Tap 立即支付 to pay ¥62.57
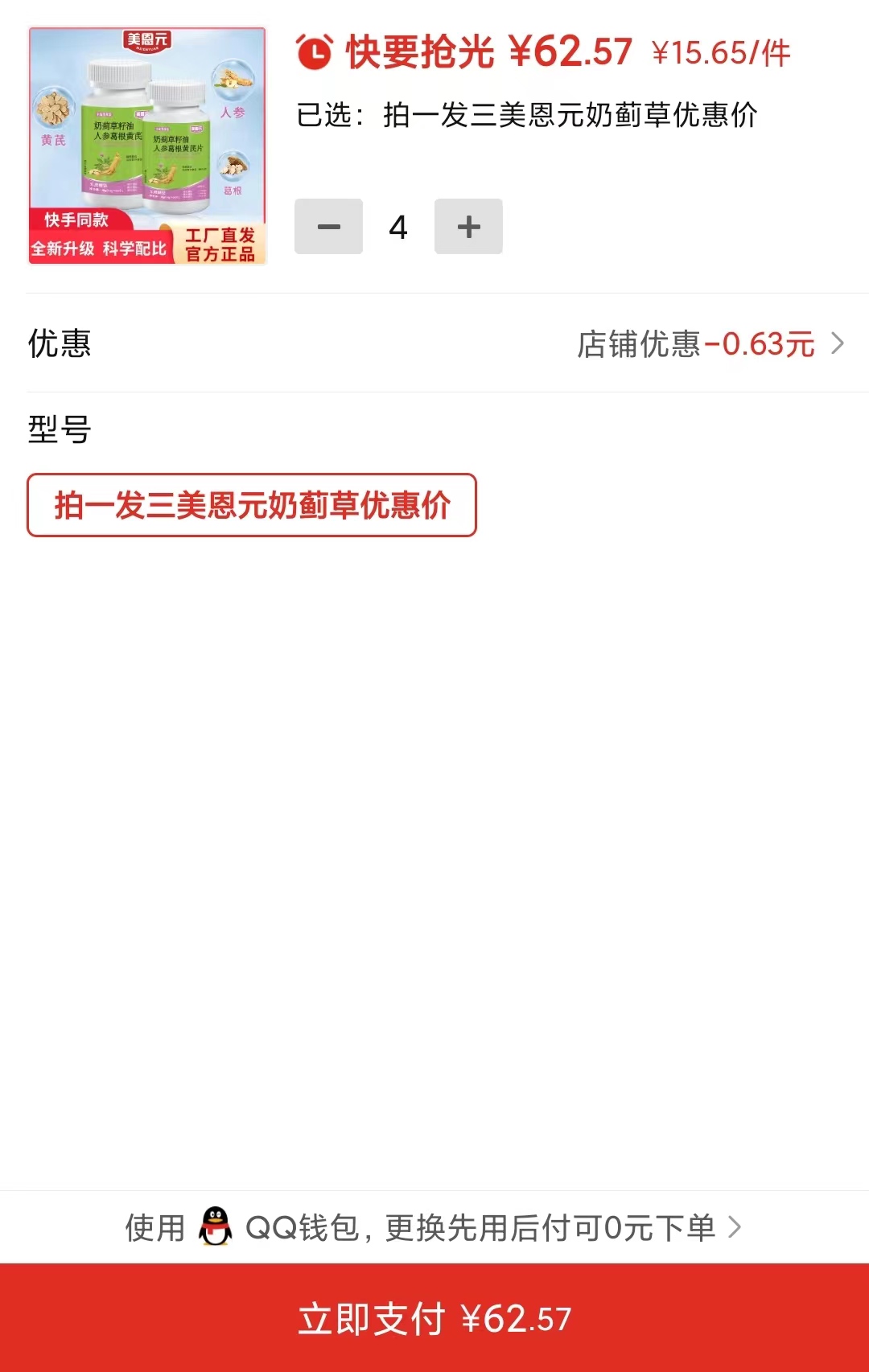Screen dimensions: 869x1372 pos(434,1318)
